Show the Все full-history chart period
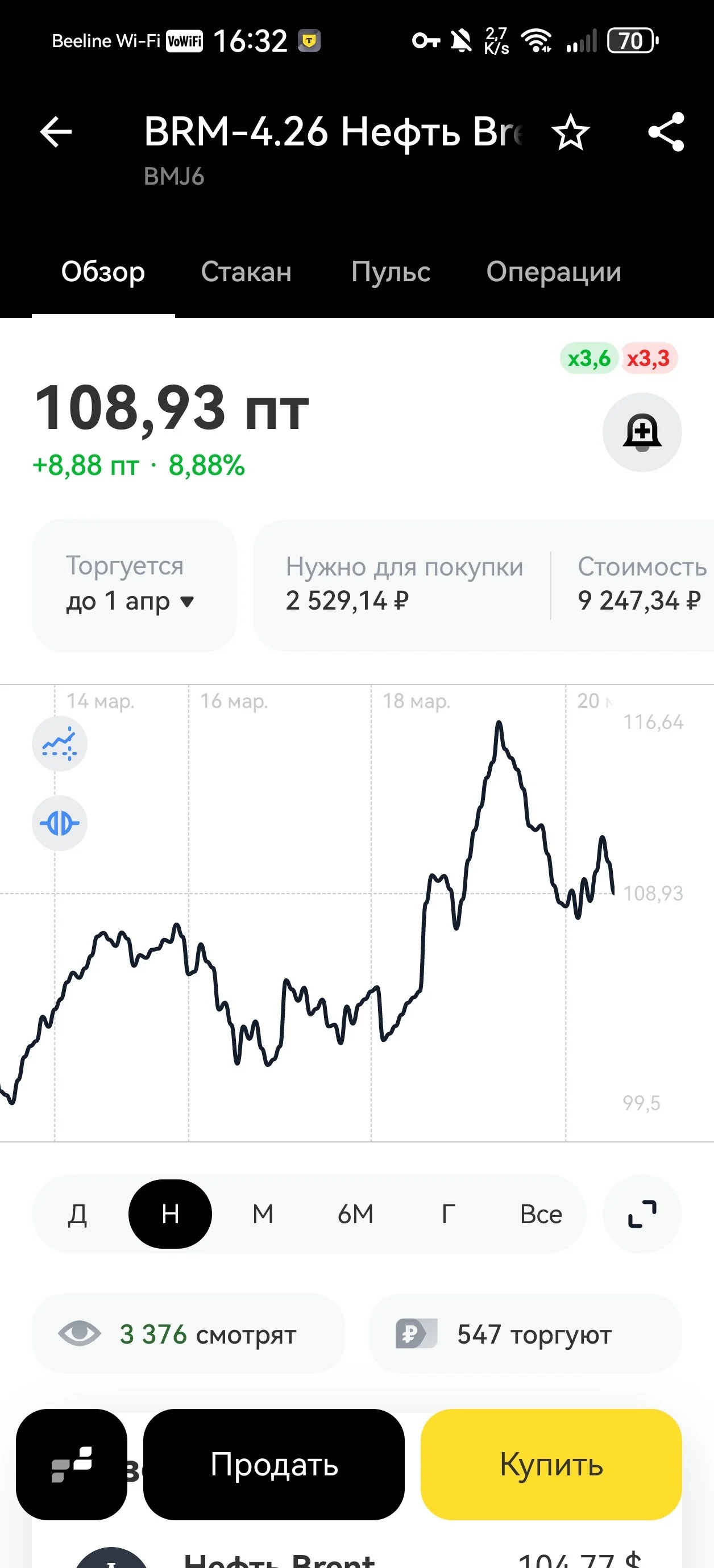The height and width of the screenshot is (1568, 714). 541,1215
